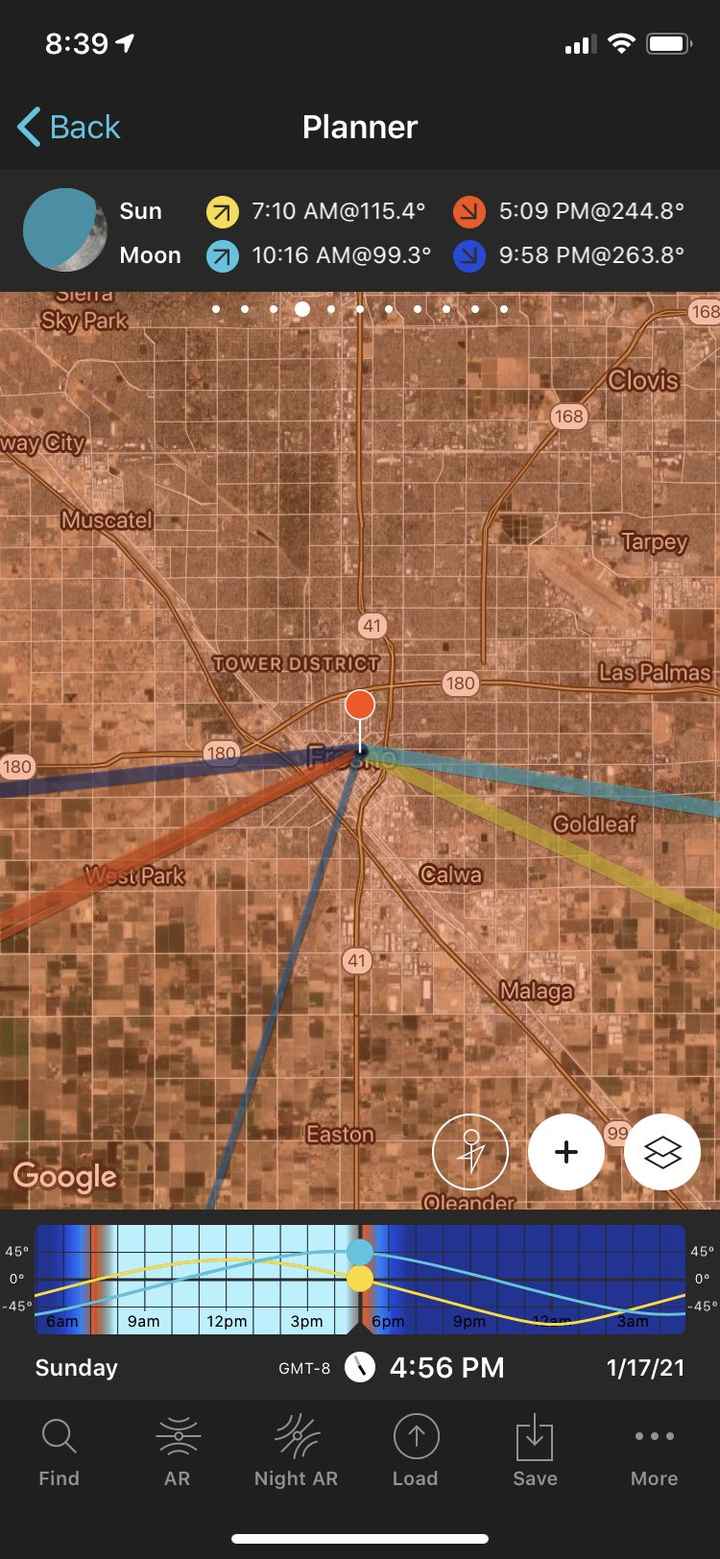Launch the AR view
This screenshot has width=720, height=1559.
[x=177, y=1452]
